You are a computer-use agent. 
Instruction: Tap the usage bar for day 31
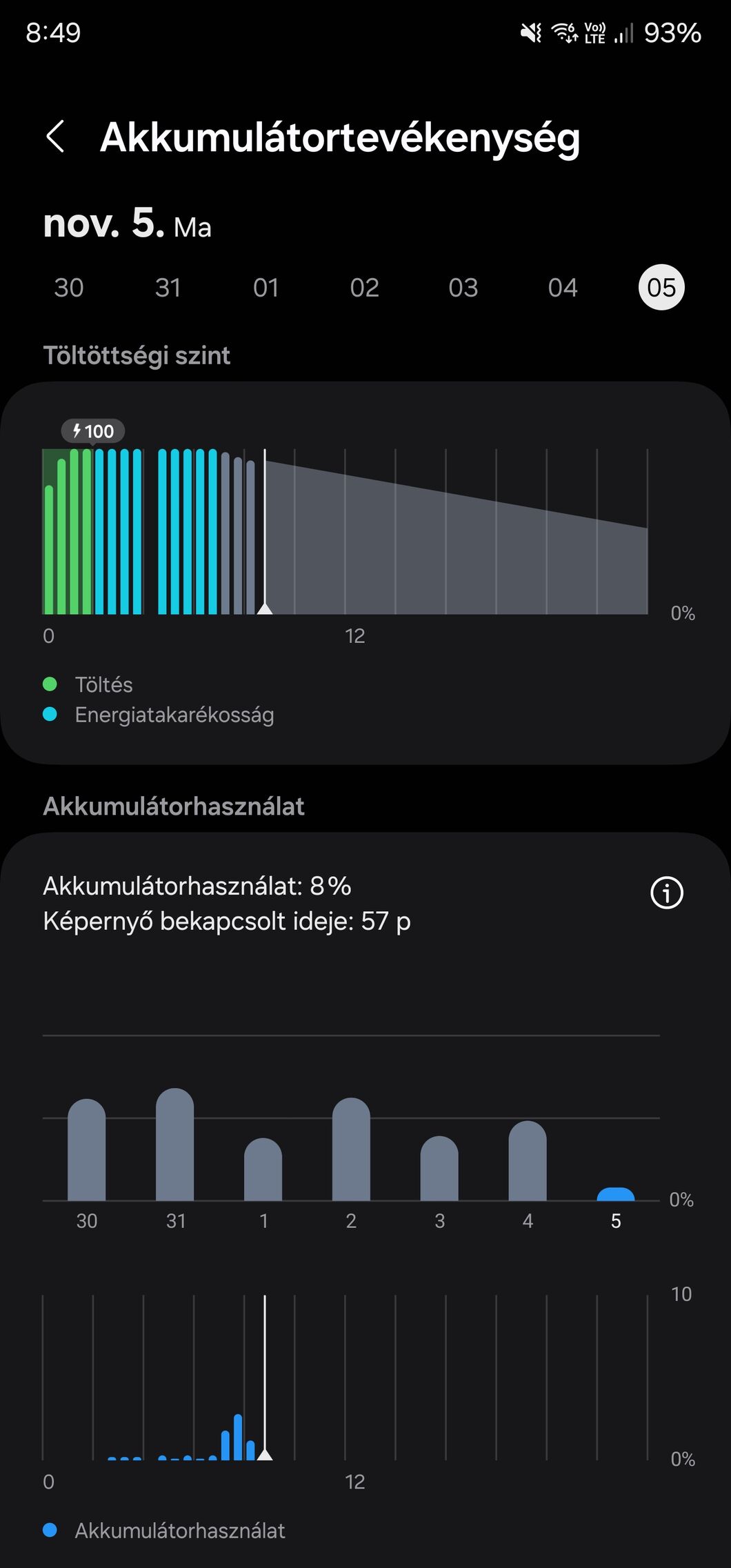175,1144
